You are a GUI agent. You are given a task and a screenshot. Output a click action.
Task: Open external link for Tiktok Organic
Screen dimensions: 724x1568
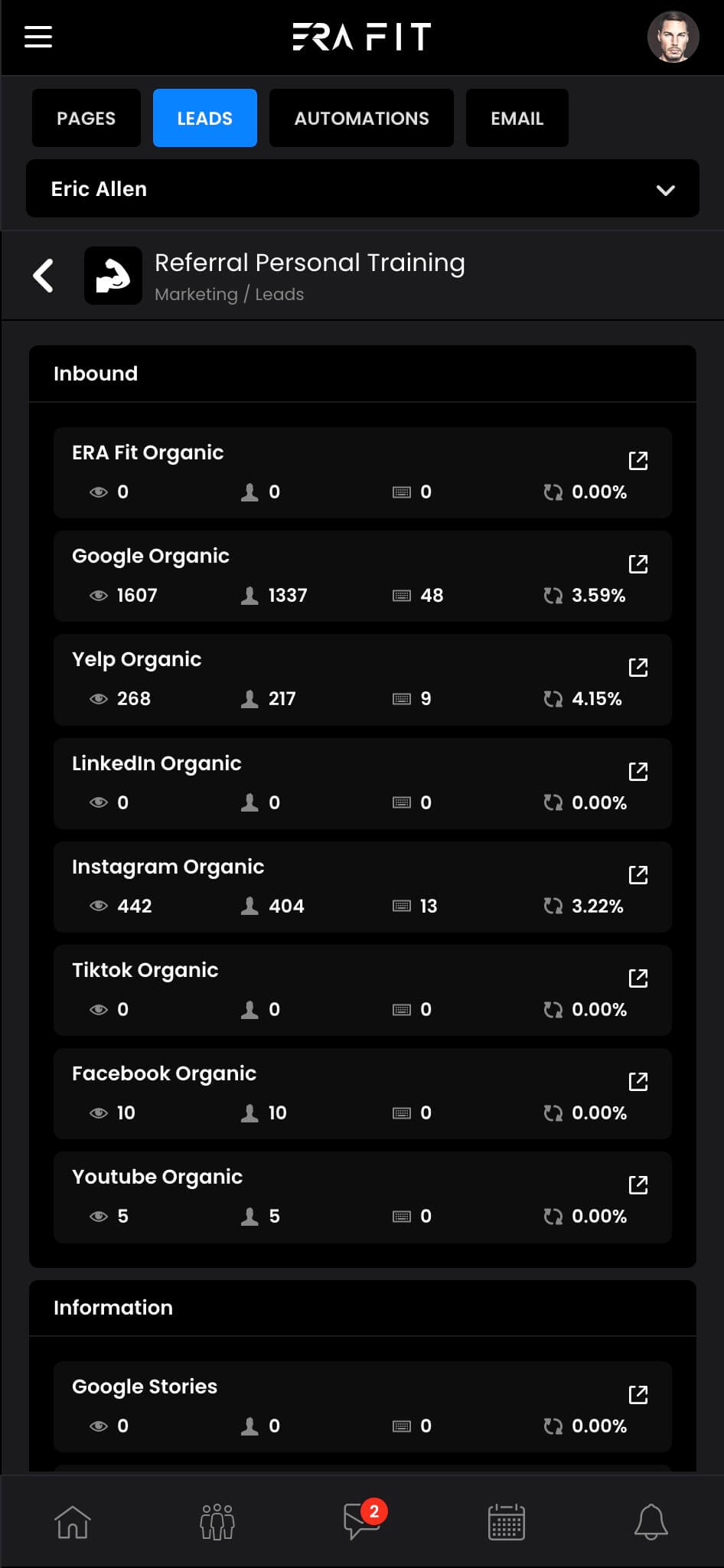coord(638,978)
